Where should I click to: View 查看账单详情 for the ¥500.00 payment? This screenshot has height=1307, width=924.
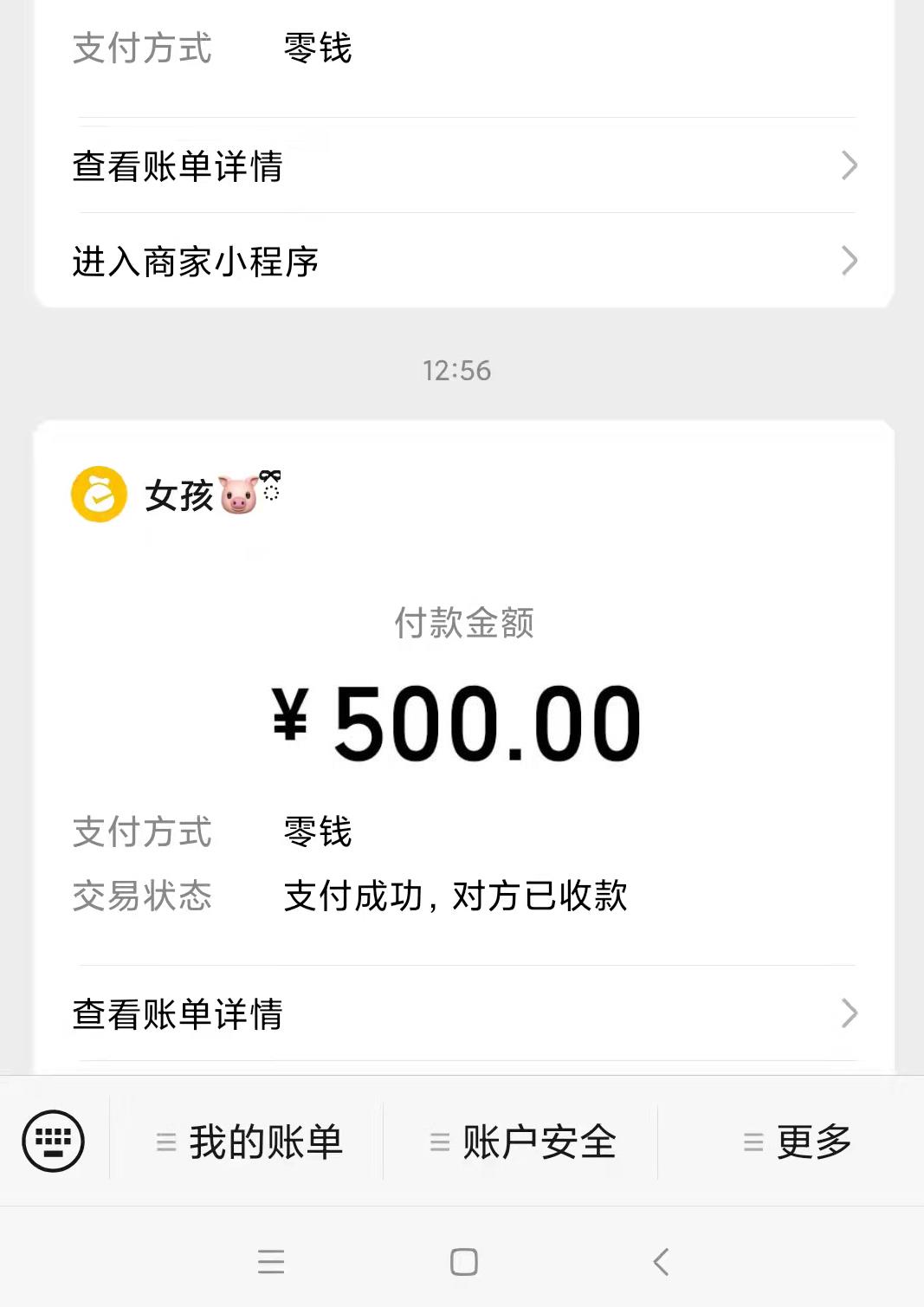(x=463, y=1013)
